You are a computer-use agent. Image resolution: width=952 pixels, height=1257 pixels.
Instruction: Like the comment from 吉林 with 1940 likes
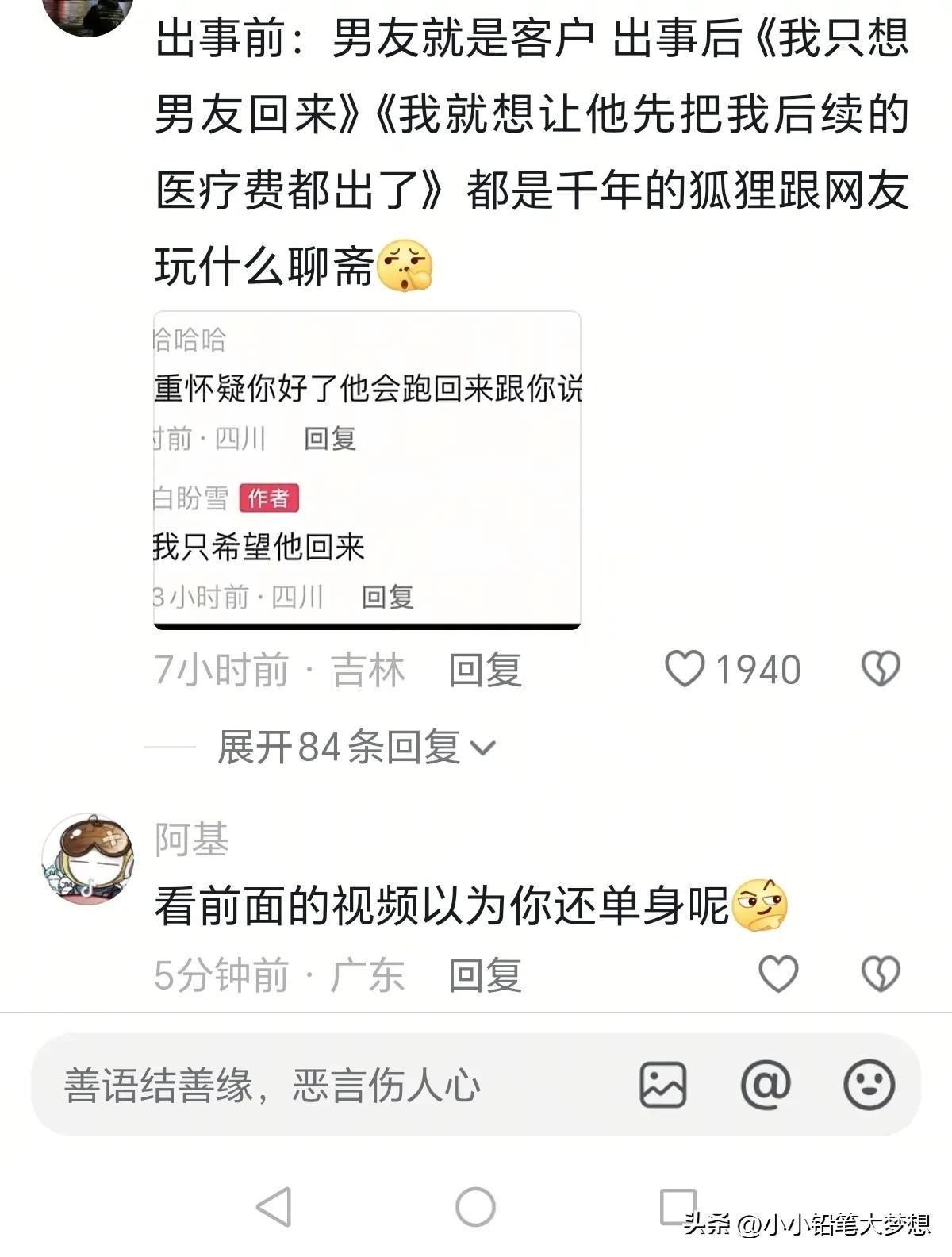685,669
